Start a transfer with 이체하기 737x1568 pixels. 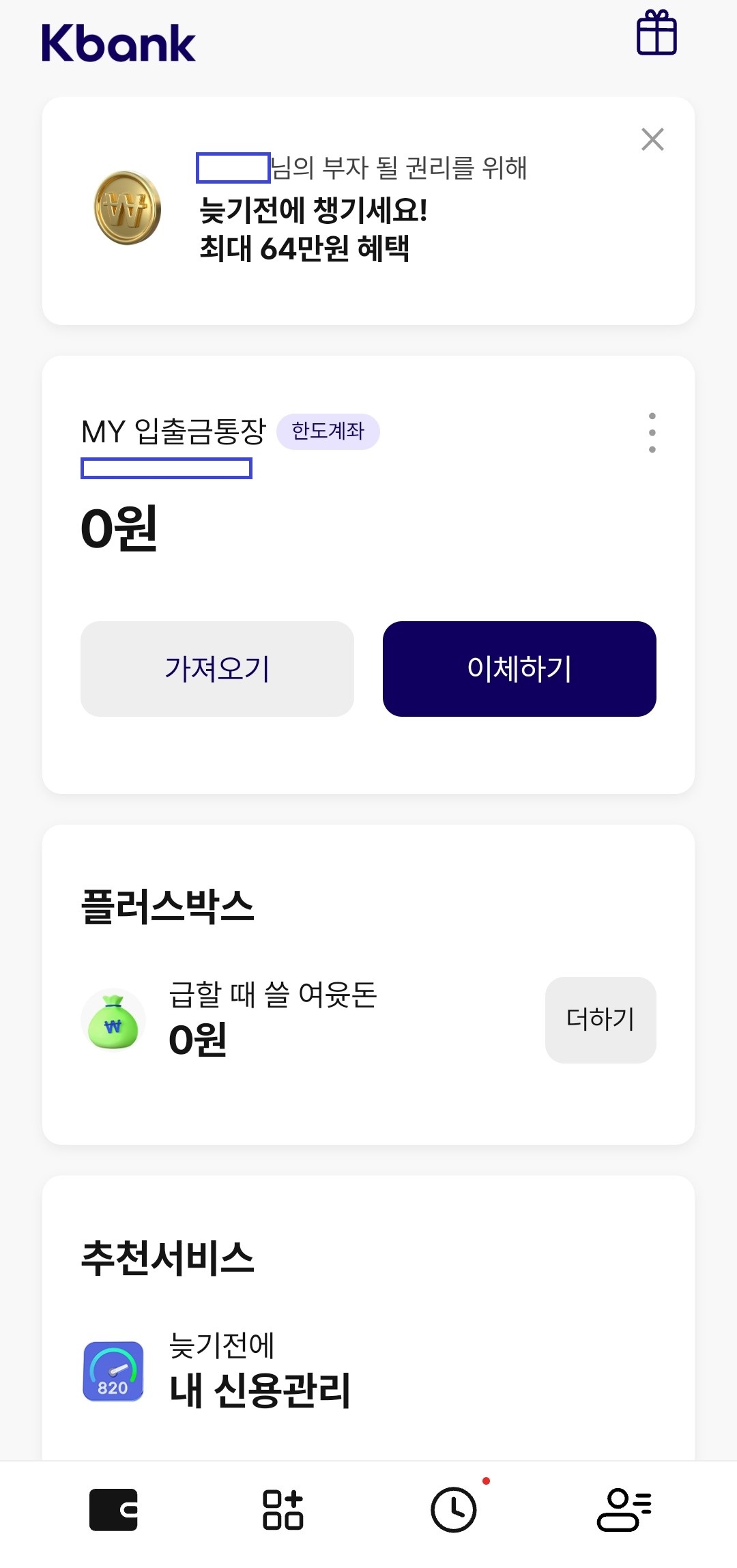519,669
